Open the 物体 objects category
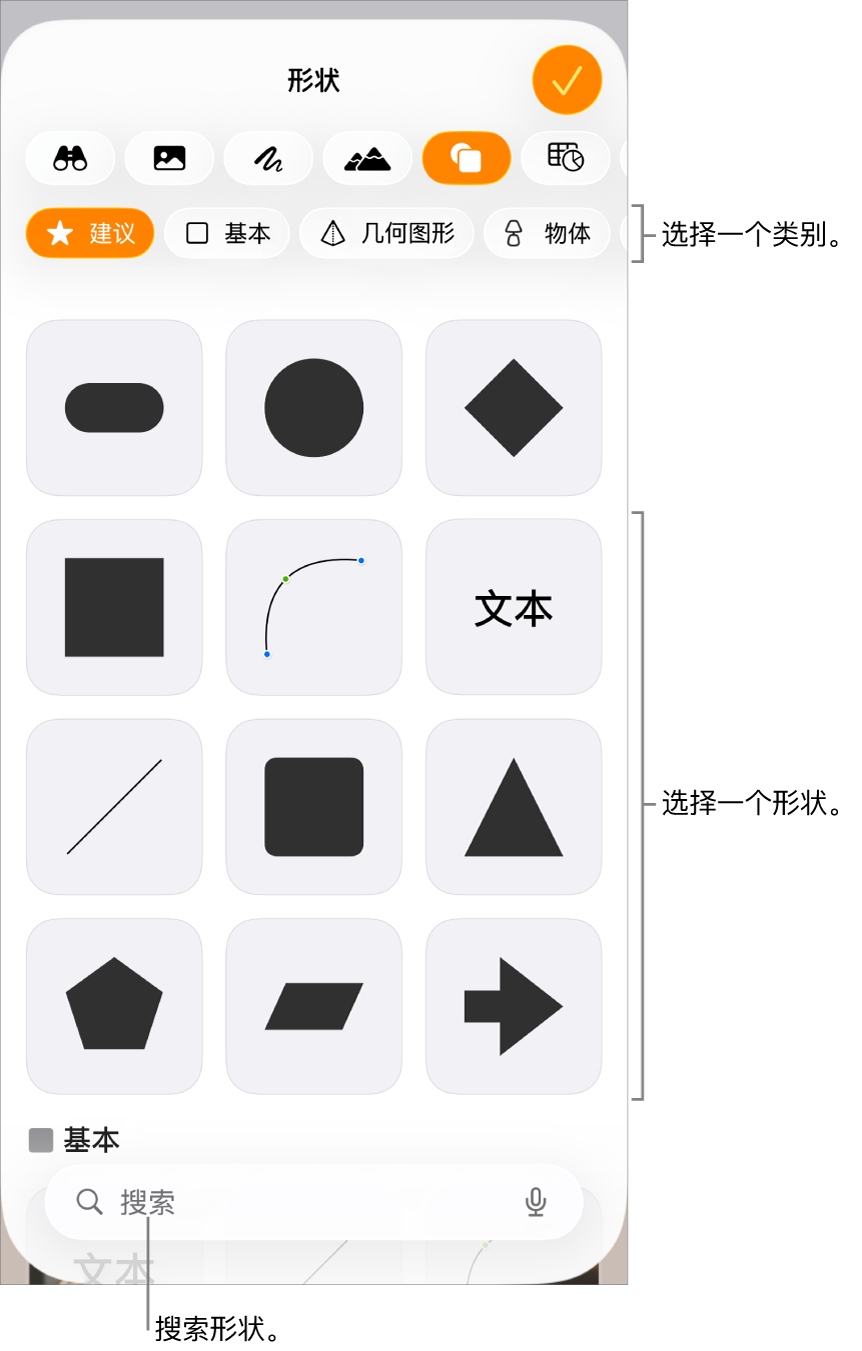Image resolution: width=862 pixels, height=1351 pixels. pos(546,233)
